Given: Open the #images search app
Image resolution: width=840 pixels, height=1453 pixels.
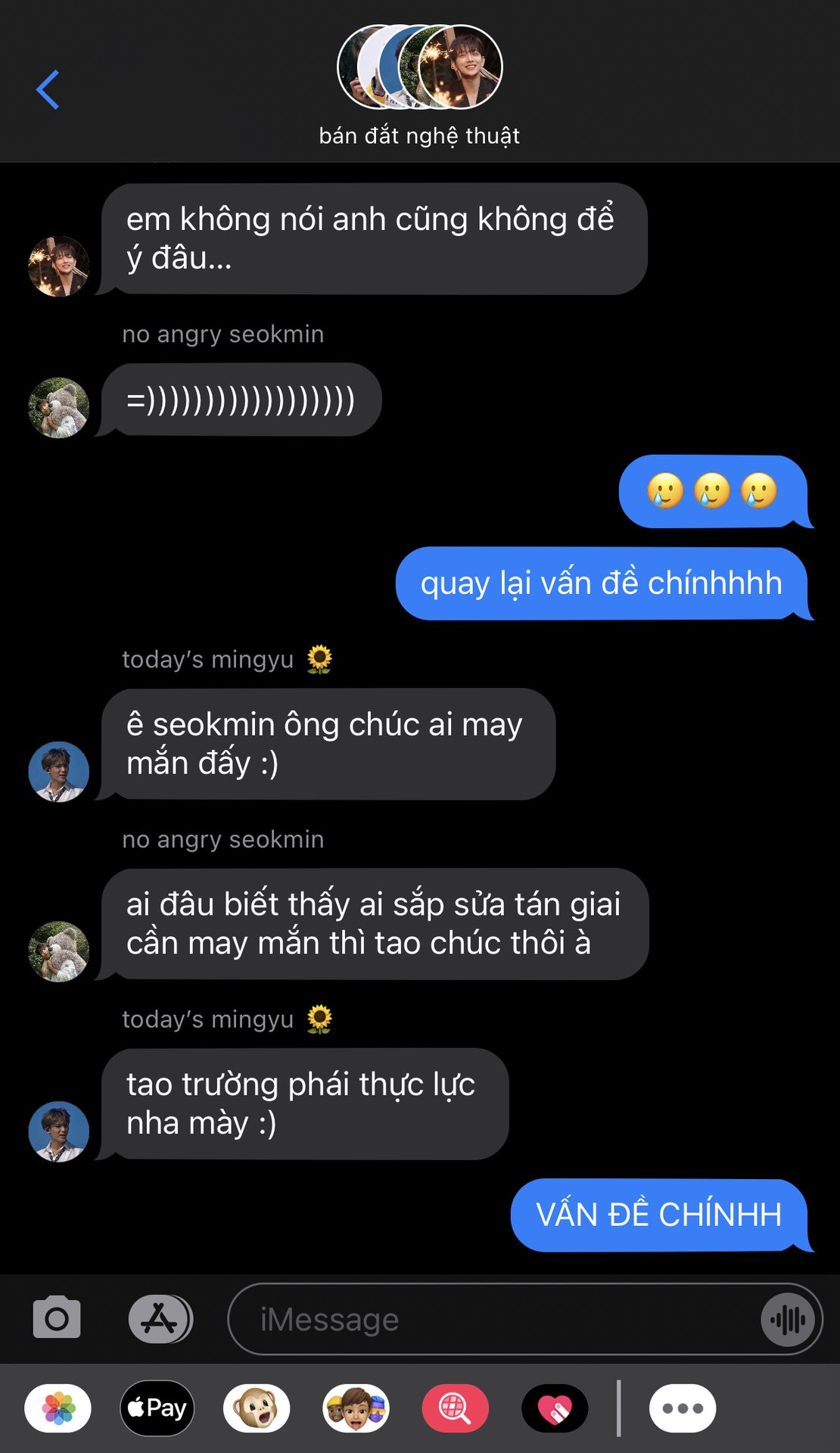Looking at the screenshot, I should [455, 1408].
